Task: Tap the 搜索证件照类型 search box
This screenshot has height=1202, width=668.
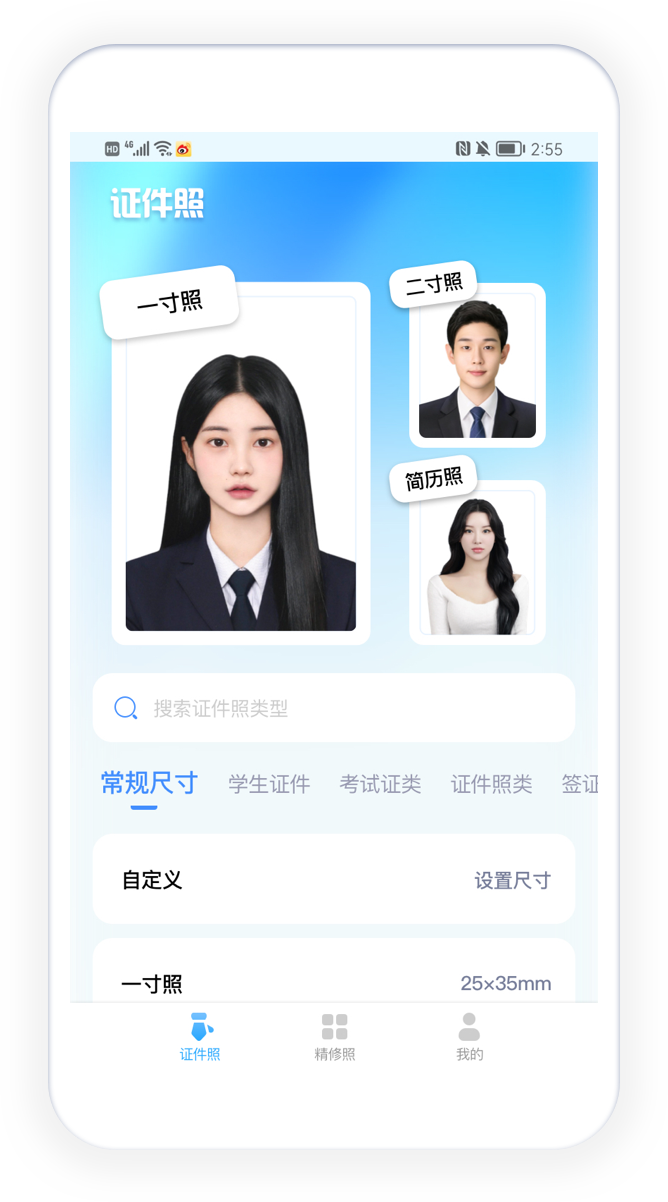Action: tap(333, 708)
